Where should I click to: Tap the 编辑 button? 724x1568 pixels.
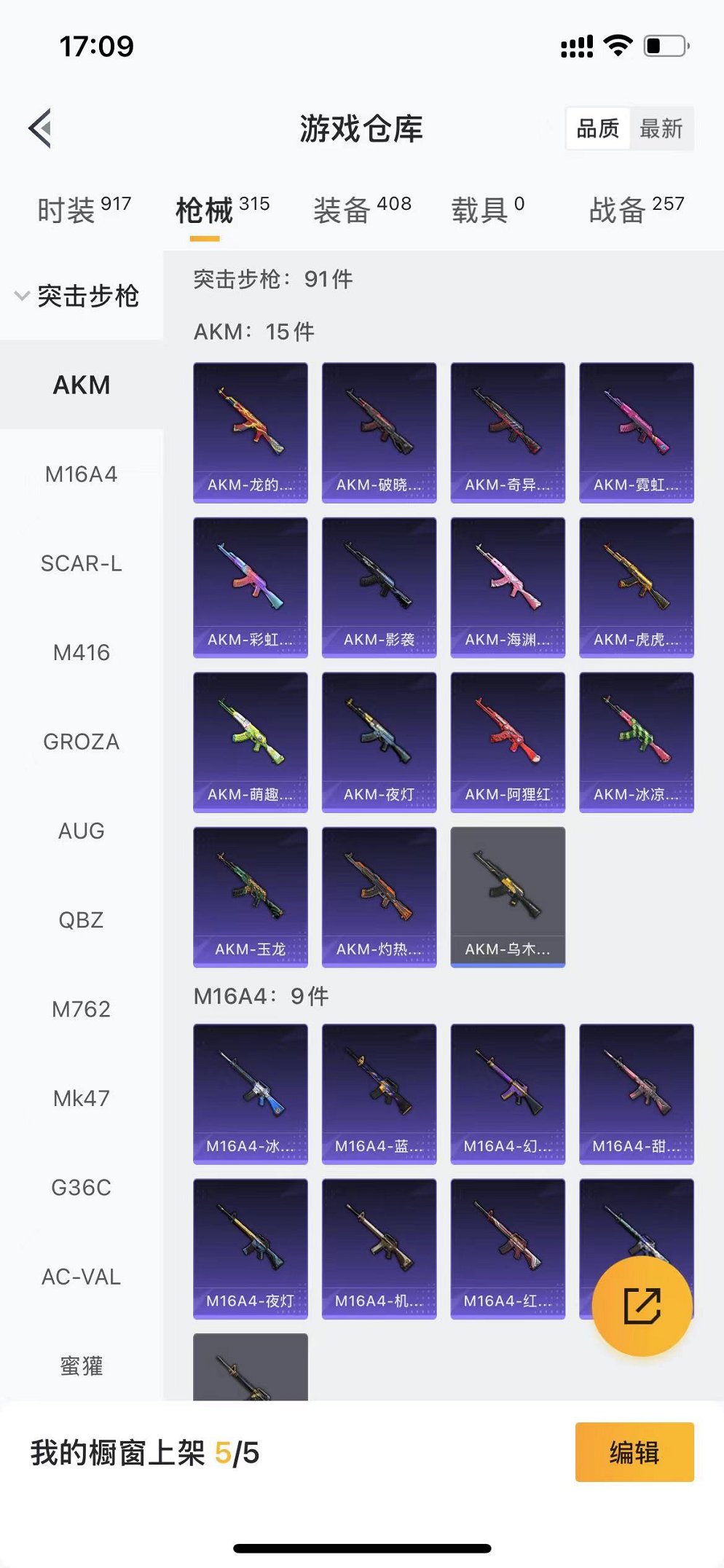634,1452
